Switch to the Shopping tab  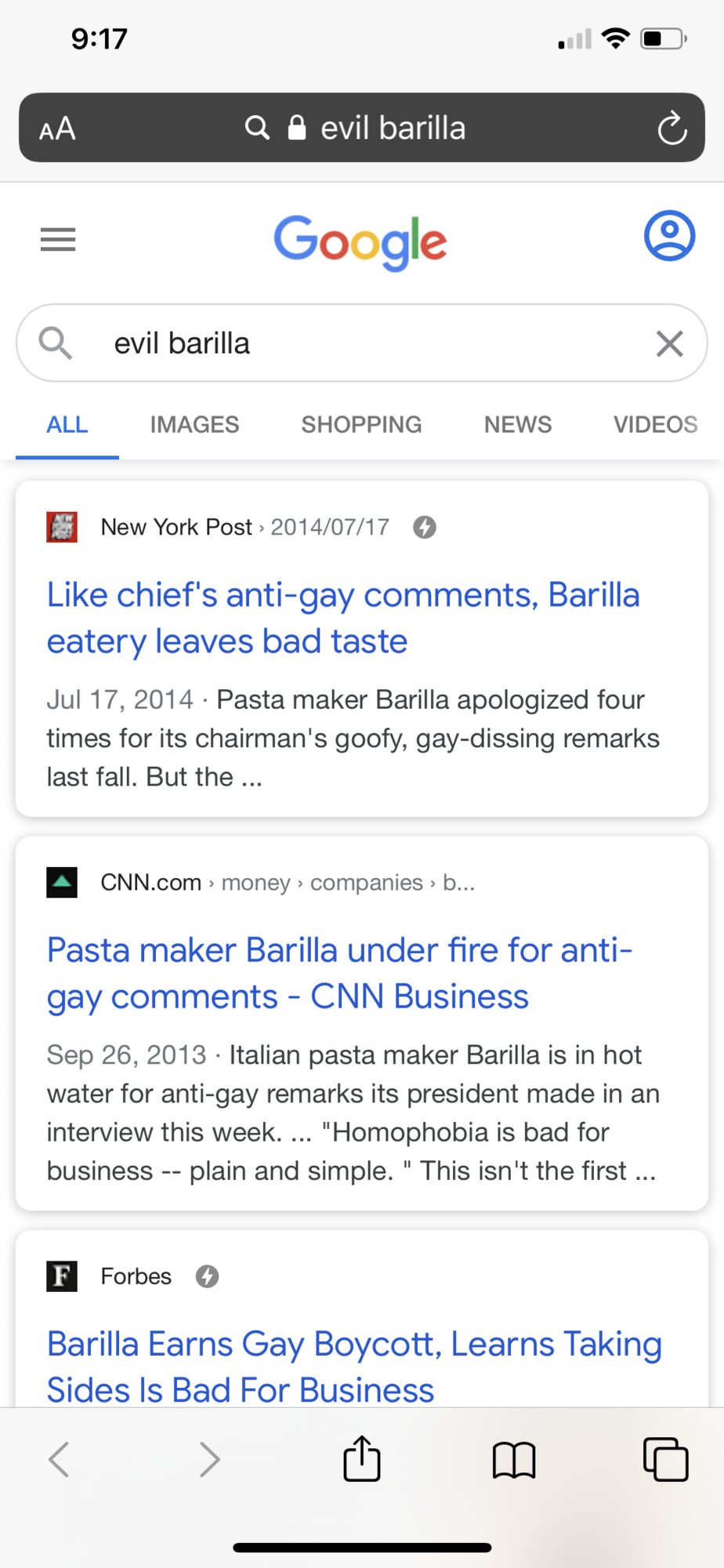[x=361, y=424]
